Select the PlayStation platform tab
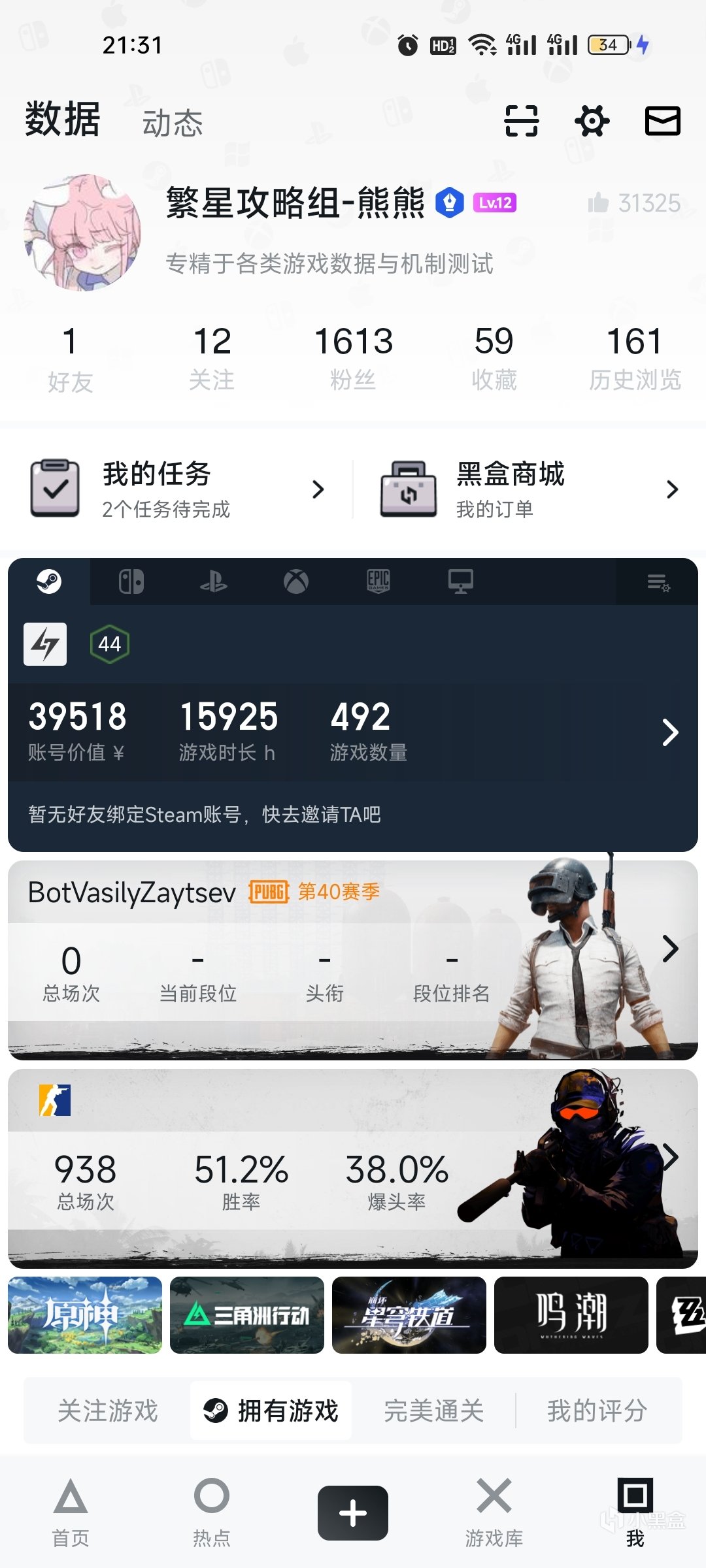 click(214, 581)
